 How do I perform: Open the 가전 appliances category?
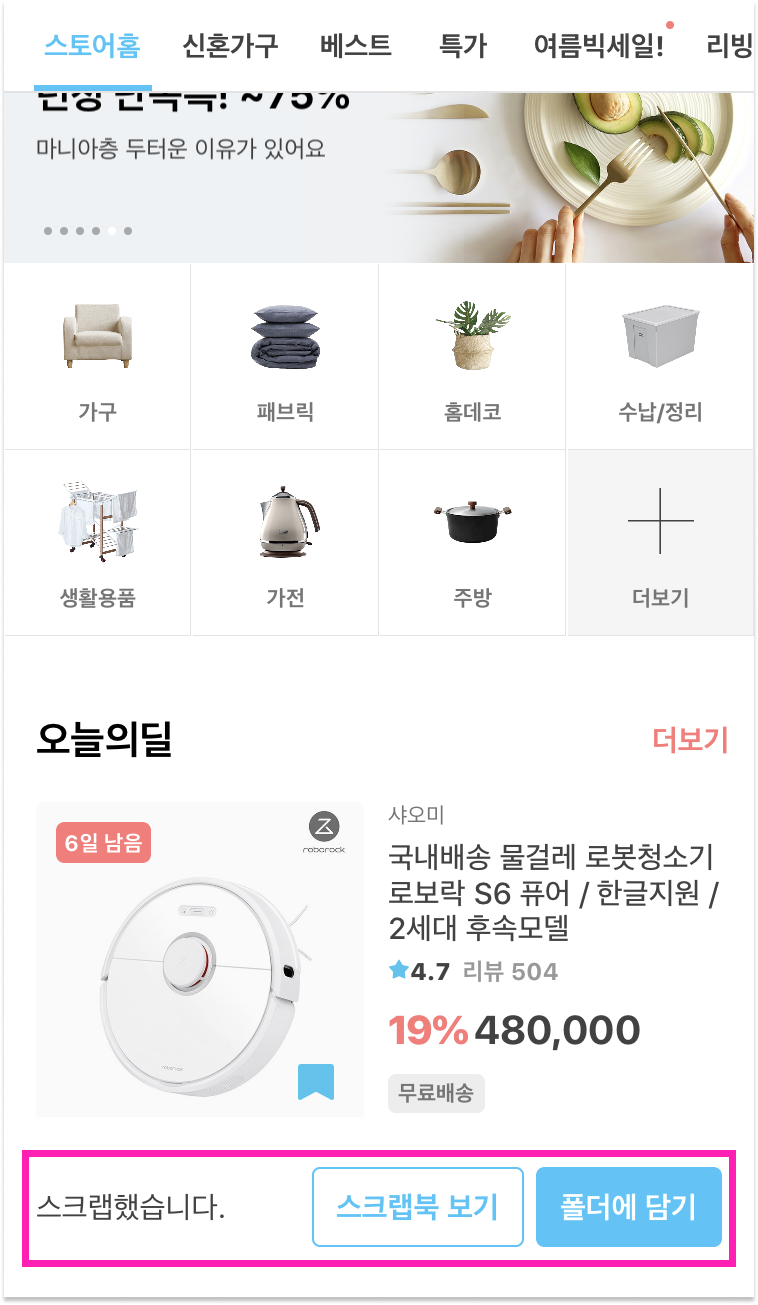click(284, 542)
